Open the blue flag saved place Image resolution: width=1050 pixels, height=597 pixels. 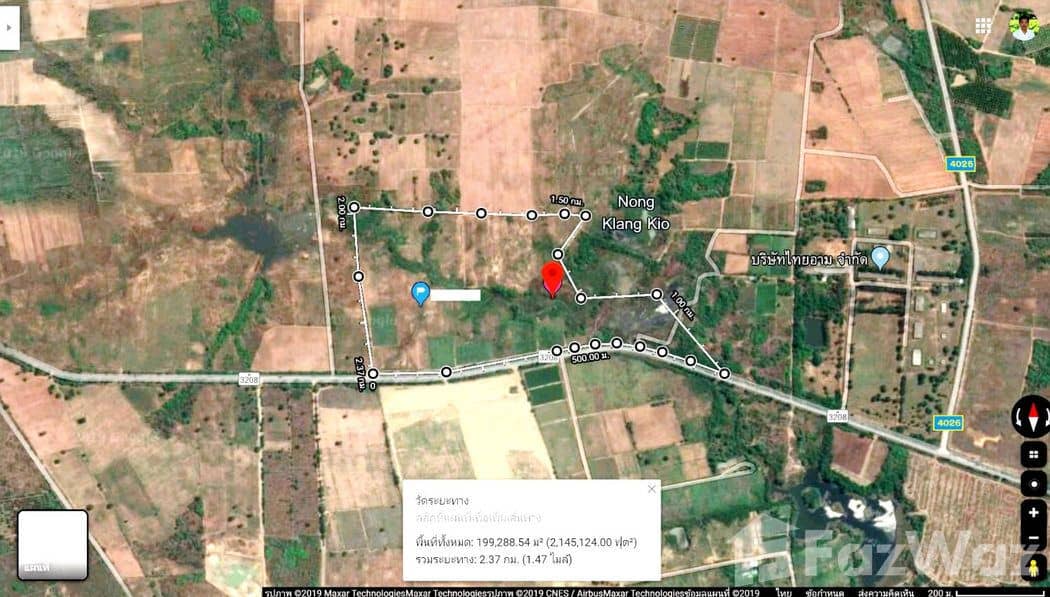click(x=421, y=293)
